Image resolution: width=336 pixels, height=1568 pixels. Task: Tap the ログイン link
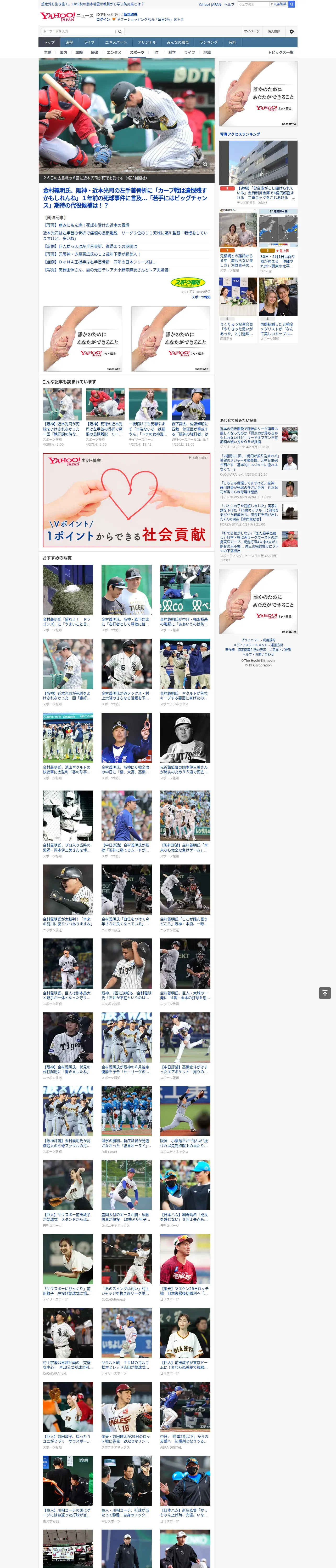point(103,20)
